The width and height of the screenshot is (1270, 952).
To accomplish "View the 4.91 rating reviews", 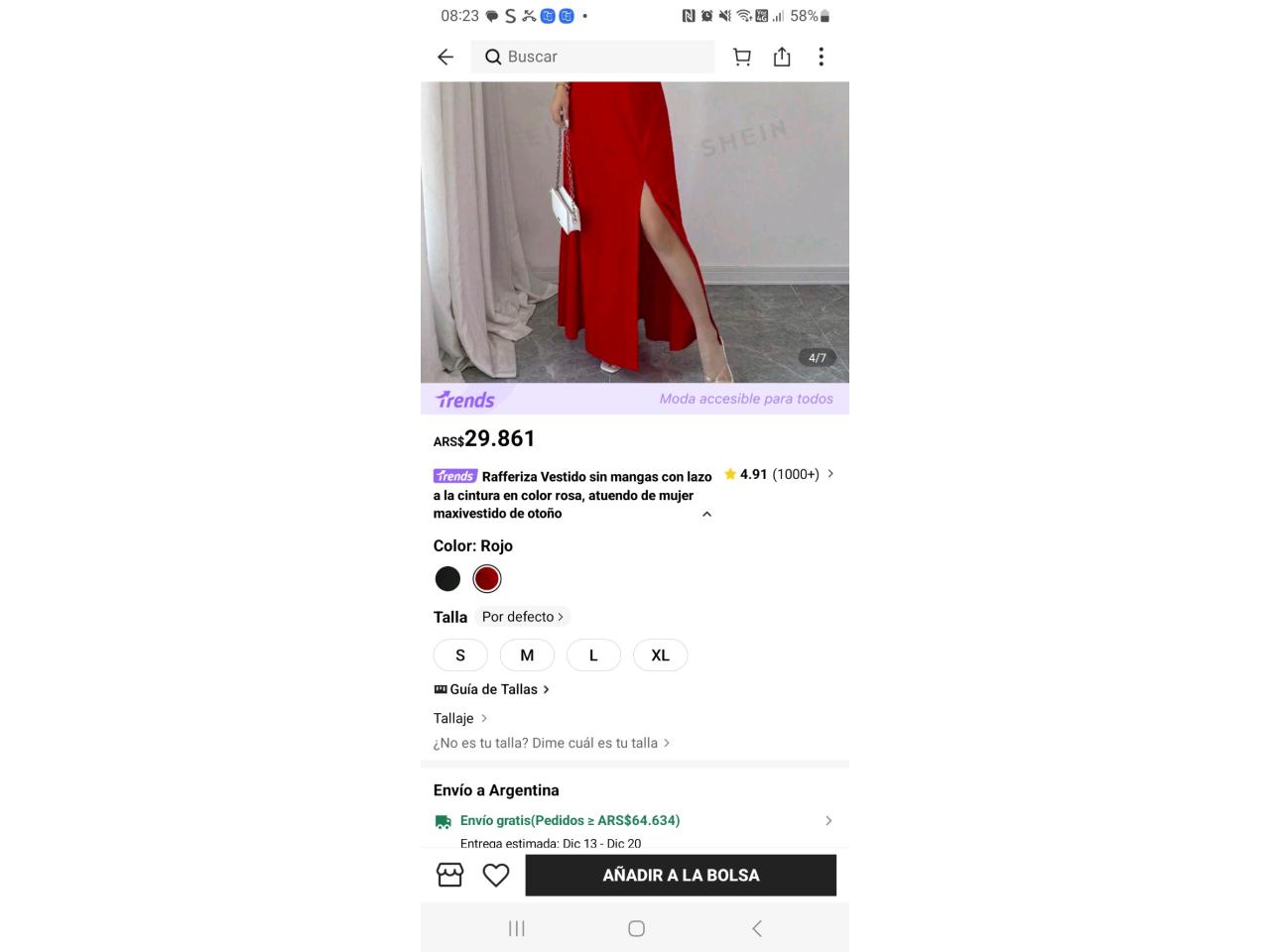I will (x=780, y=475).
